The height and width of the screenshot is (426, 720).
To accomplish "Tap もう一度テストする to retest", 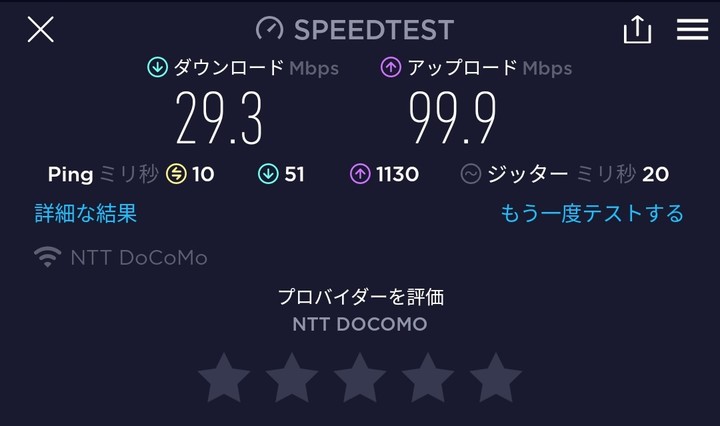I will (x=592, y=213).
